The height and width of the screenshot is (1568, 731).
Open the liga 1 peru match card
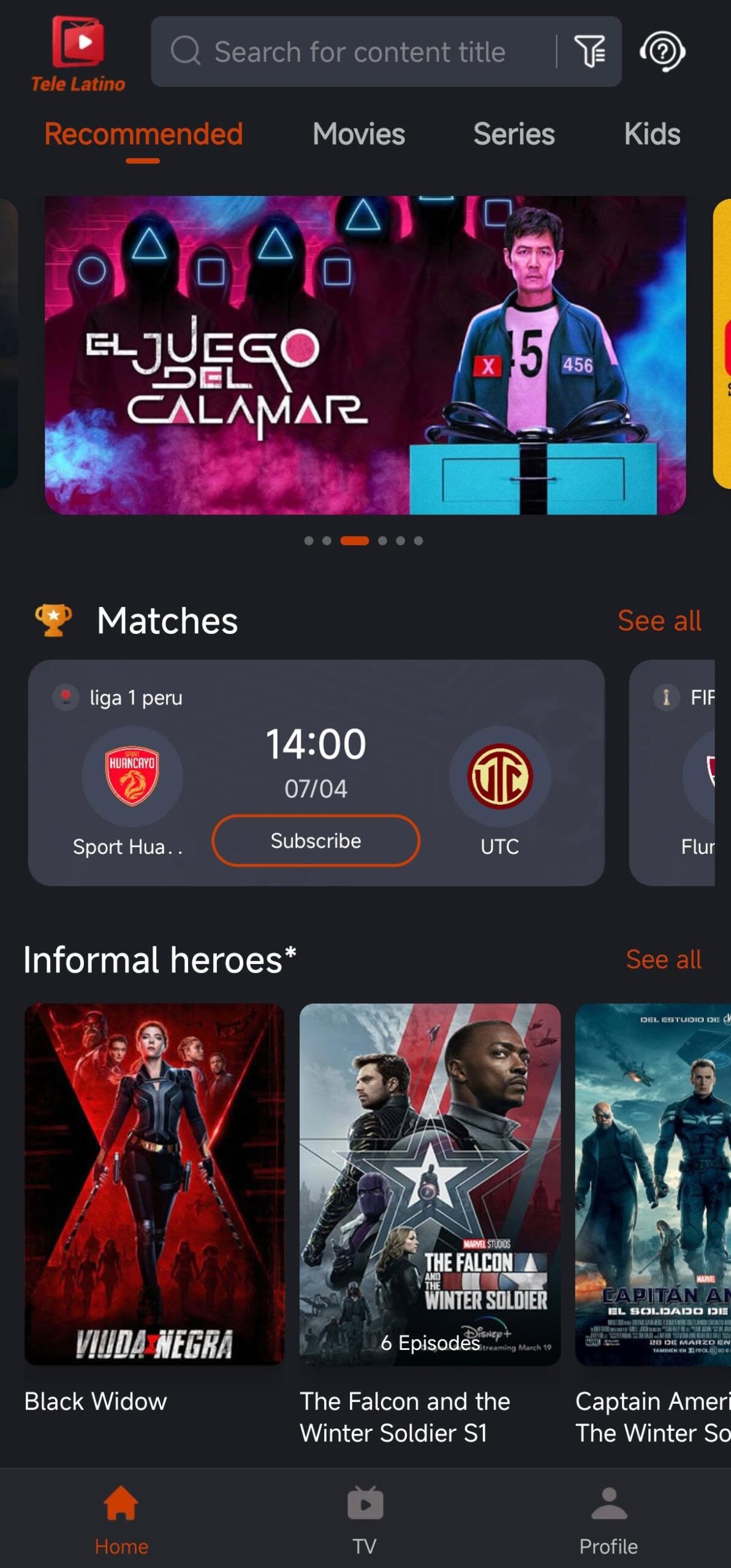point(316,710)
